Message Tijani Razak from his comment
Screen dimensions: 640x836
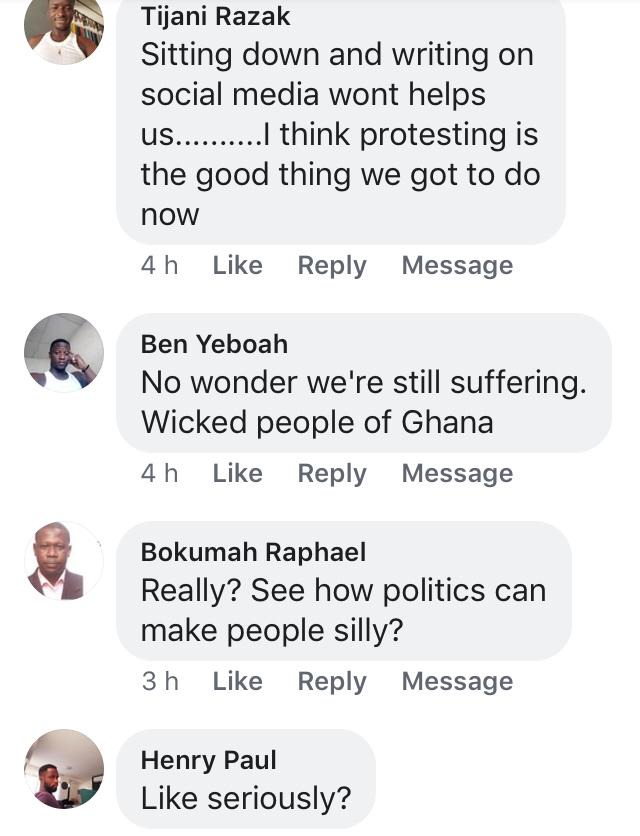tap(457, 265)
